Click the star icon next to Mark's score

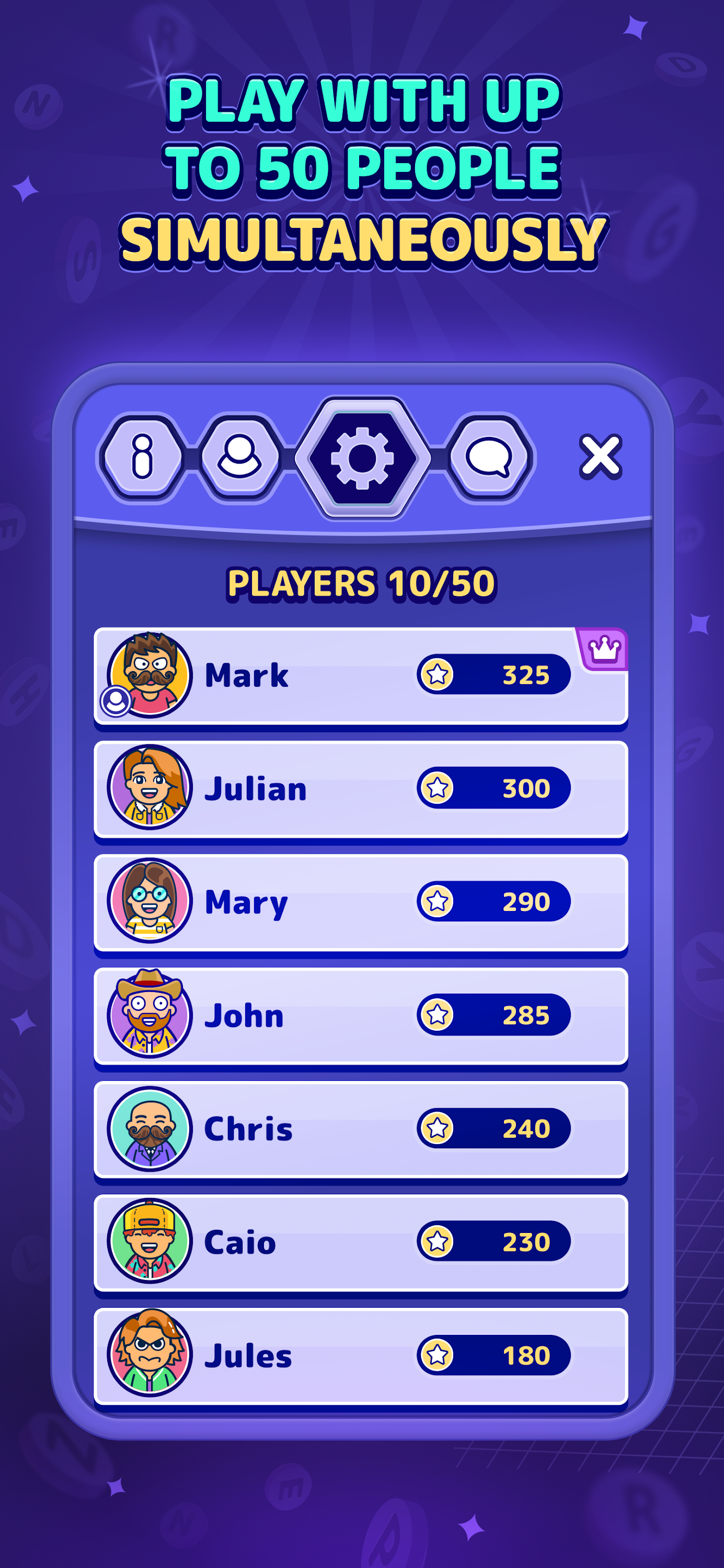(x=439, y=674)
